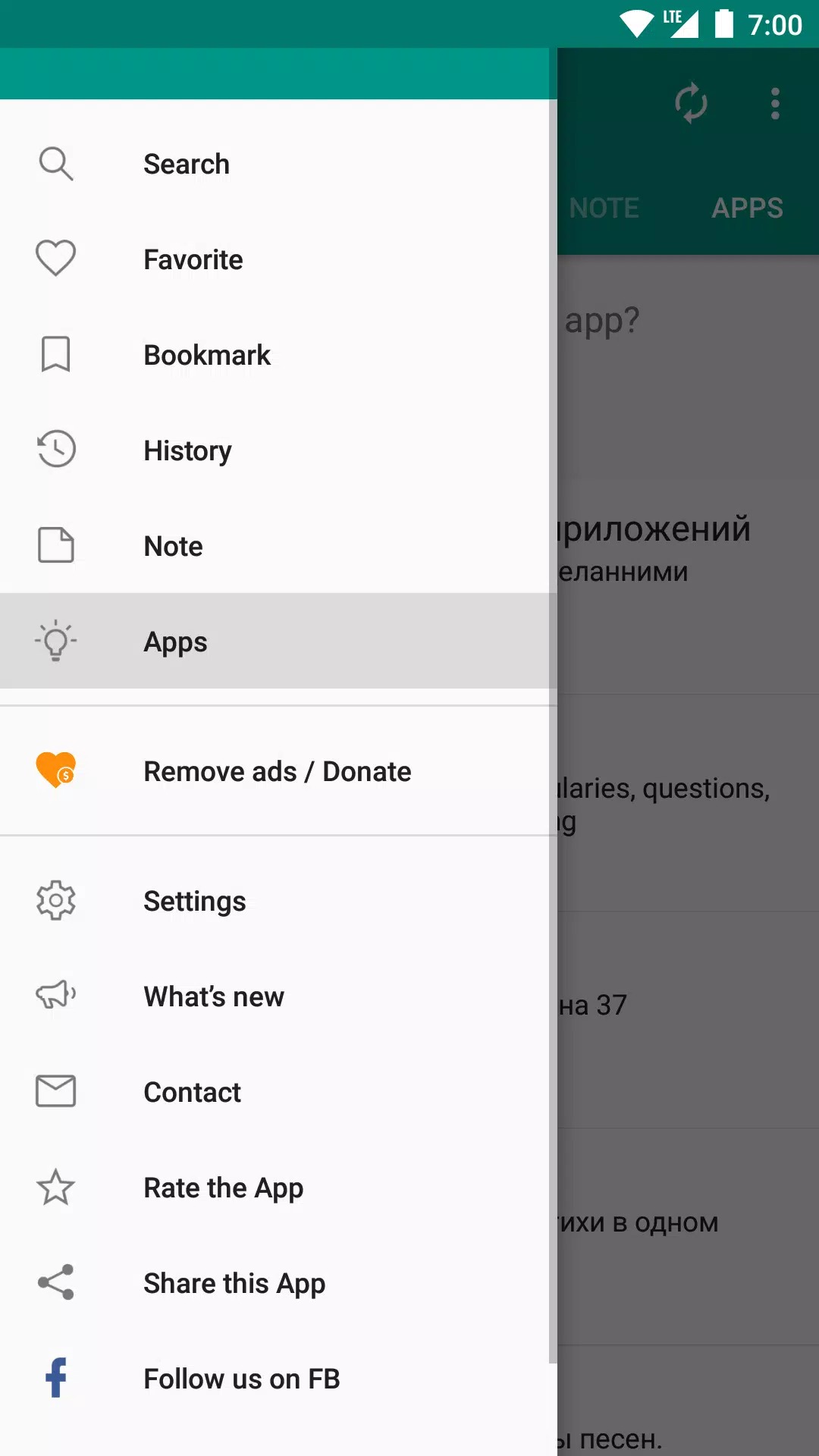
Task: Tap Rate the App
Action: pyautogui.click(x=278, y=1188)
